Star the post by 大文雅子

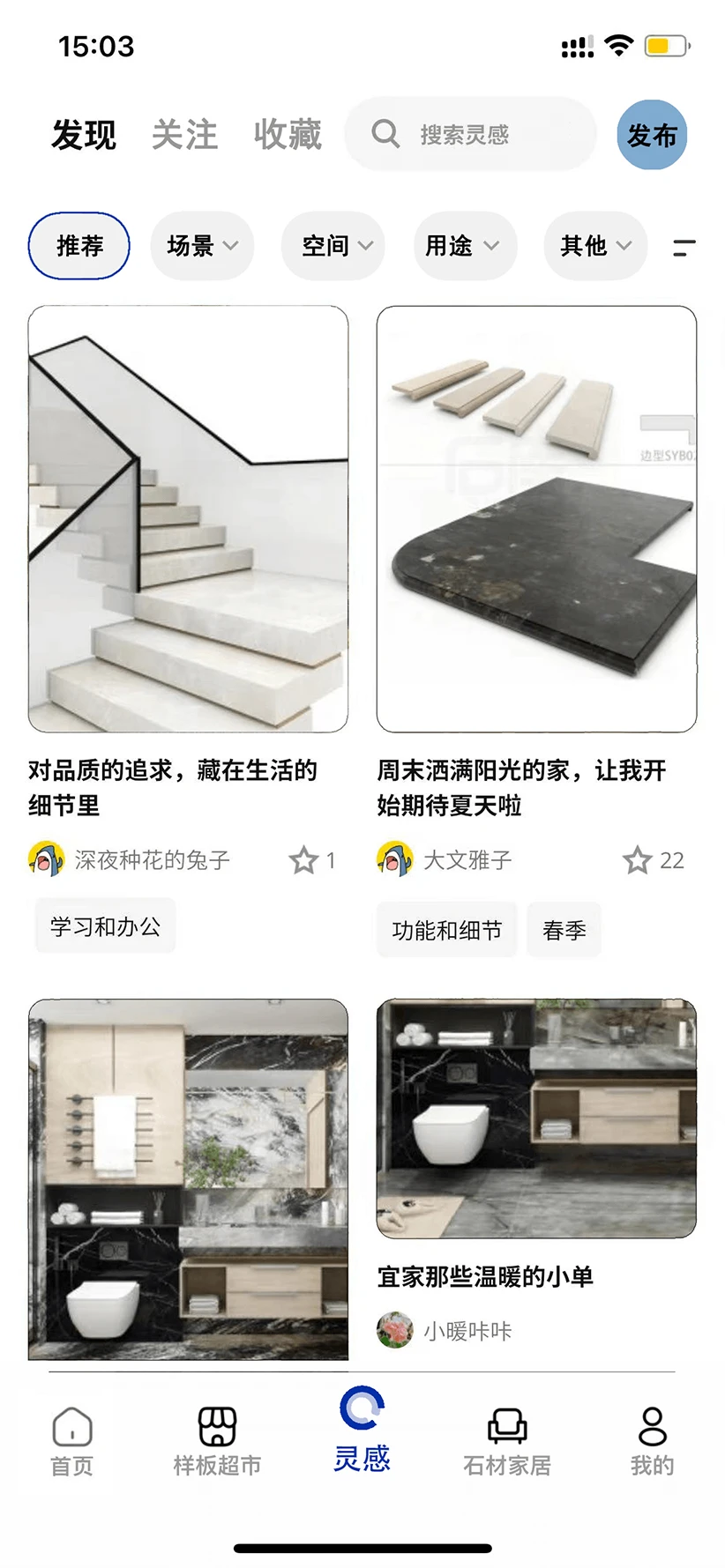pos(637,859)
